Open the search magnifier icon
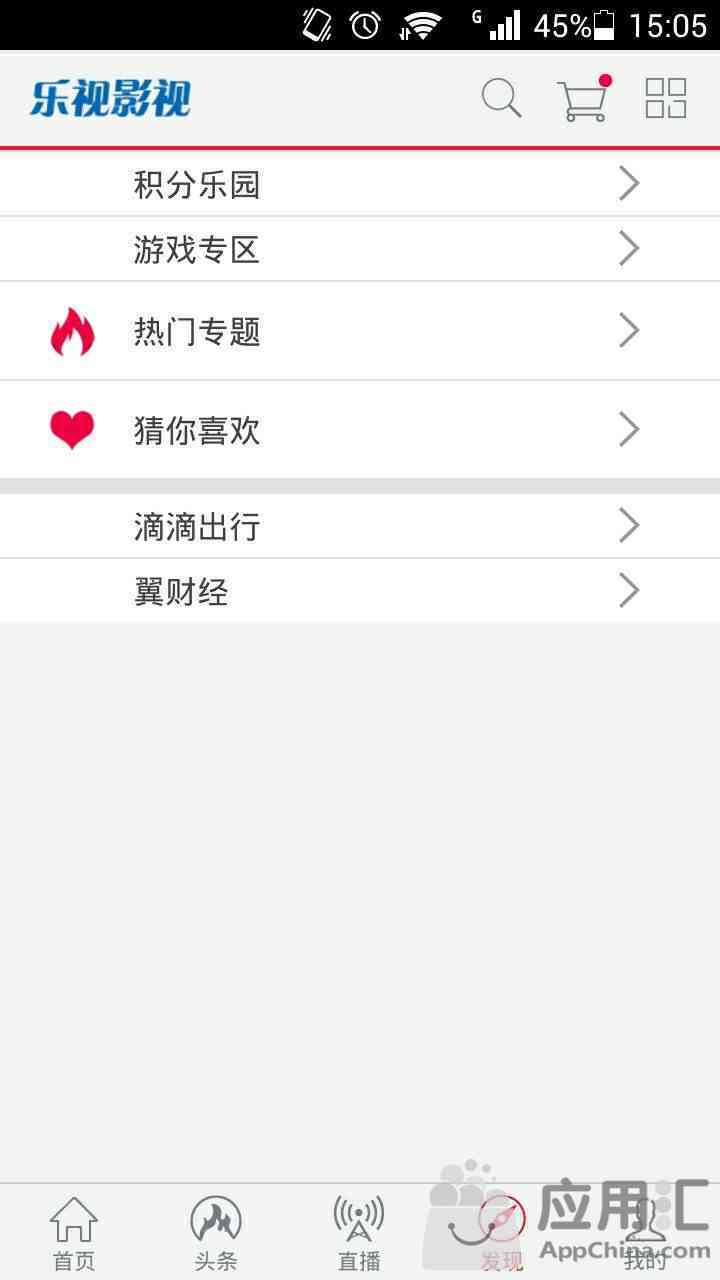The height and width of the screenshot is (1280, 720). (x=502, y=99)
